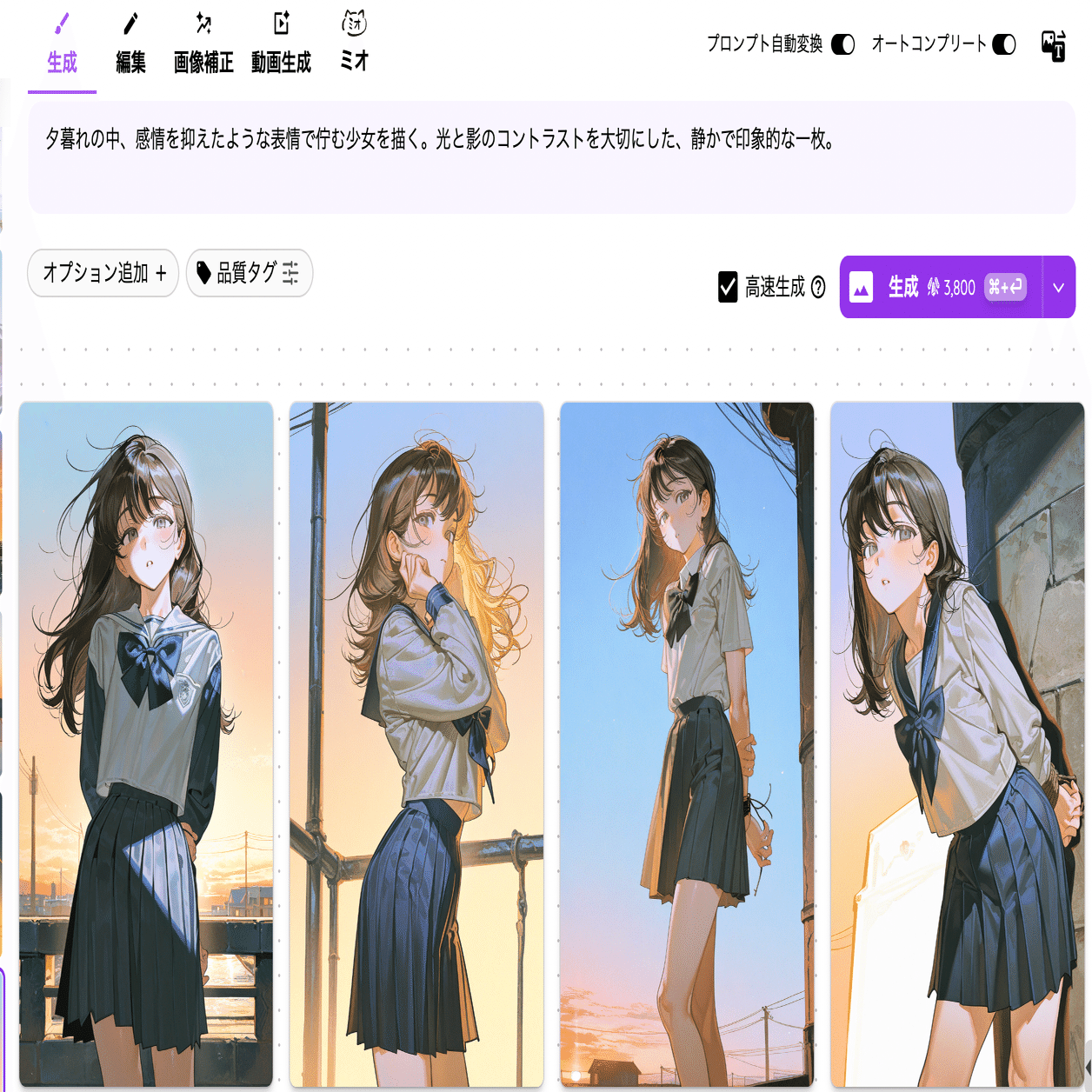Open the first generated image of girl on bridge

point(146,743)
